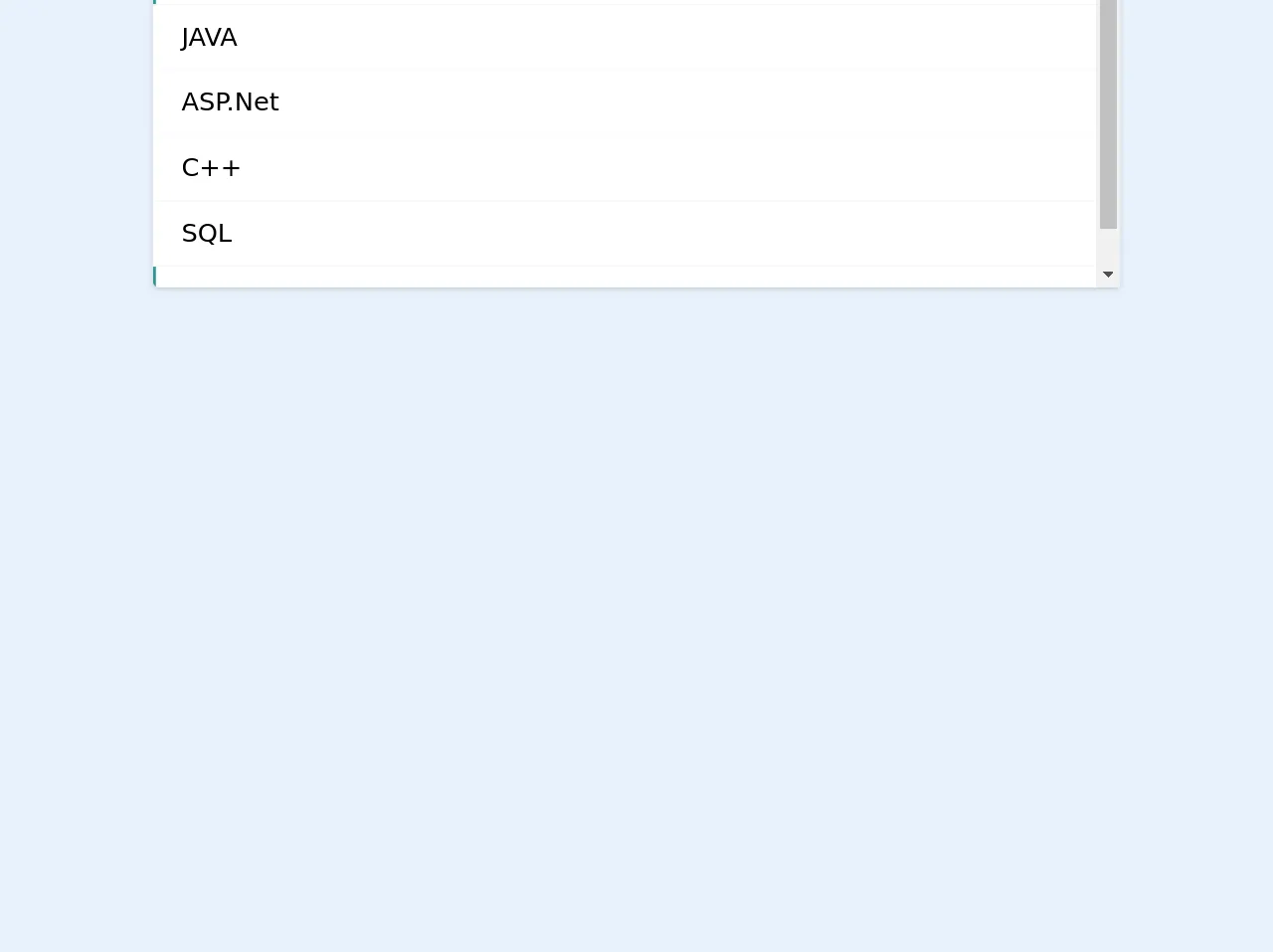Viewport: 1273px width, 952px height.
Task: Tap the scrollbar down arrow
Action: [1108, 275]
